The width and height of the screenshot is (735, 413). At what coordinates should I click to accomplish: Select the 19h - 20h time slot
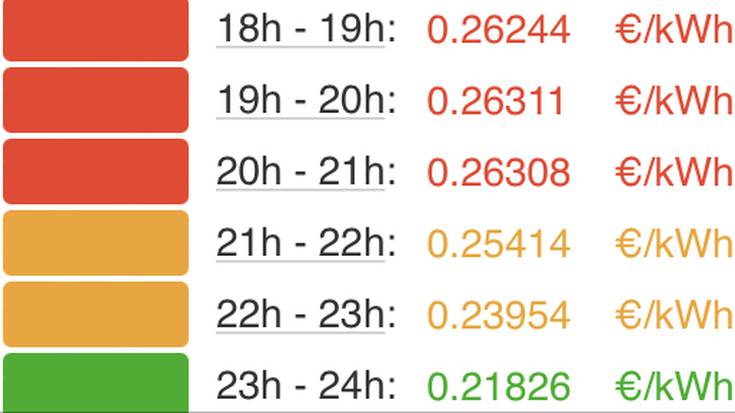pos(300,101)
